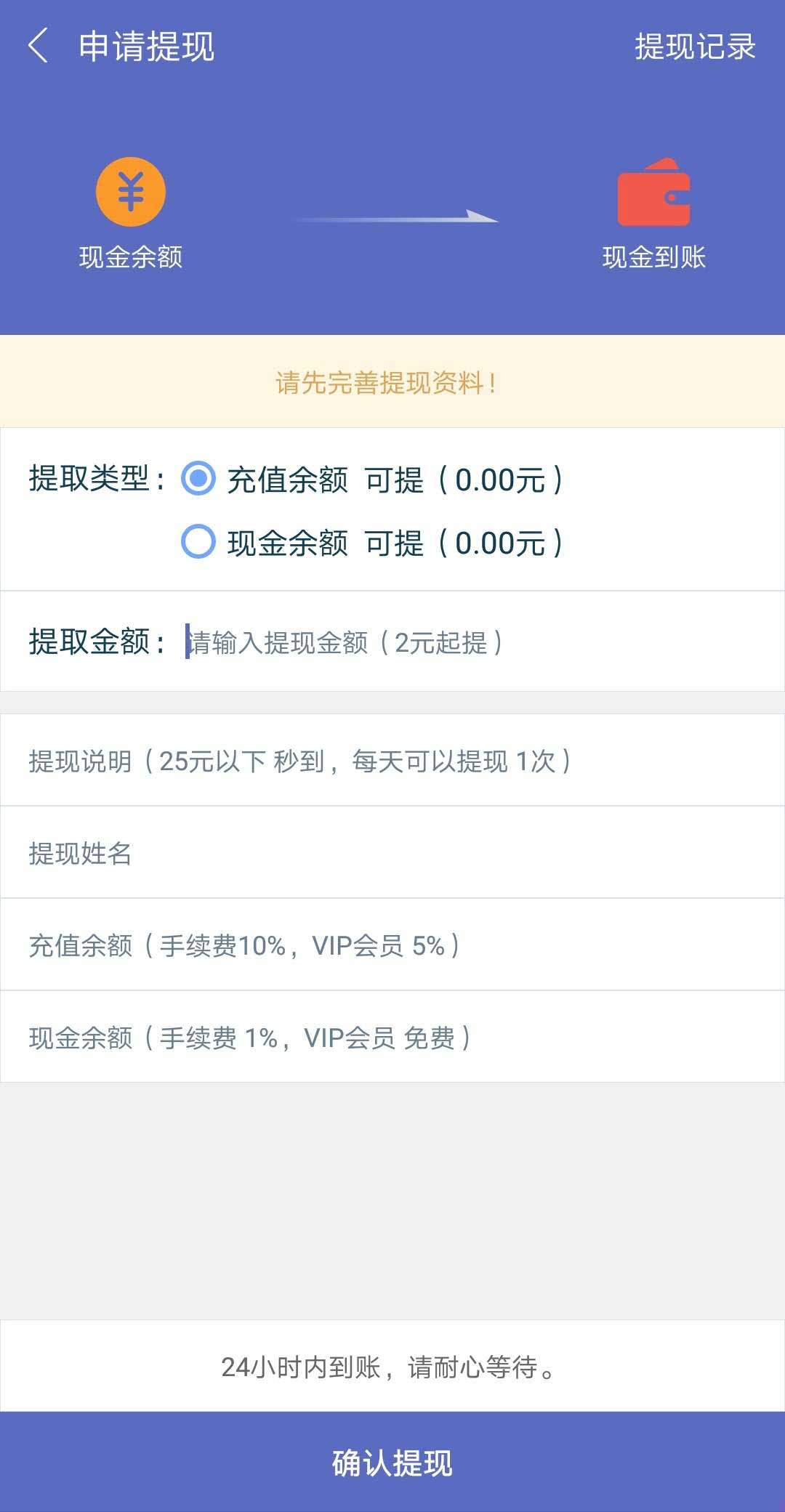
Task: Select the 充值余额 radio option
Action: (198, 479)
